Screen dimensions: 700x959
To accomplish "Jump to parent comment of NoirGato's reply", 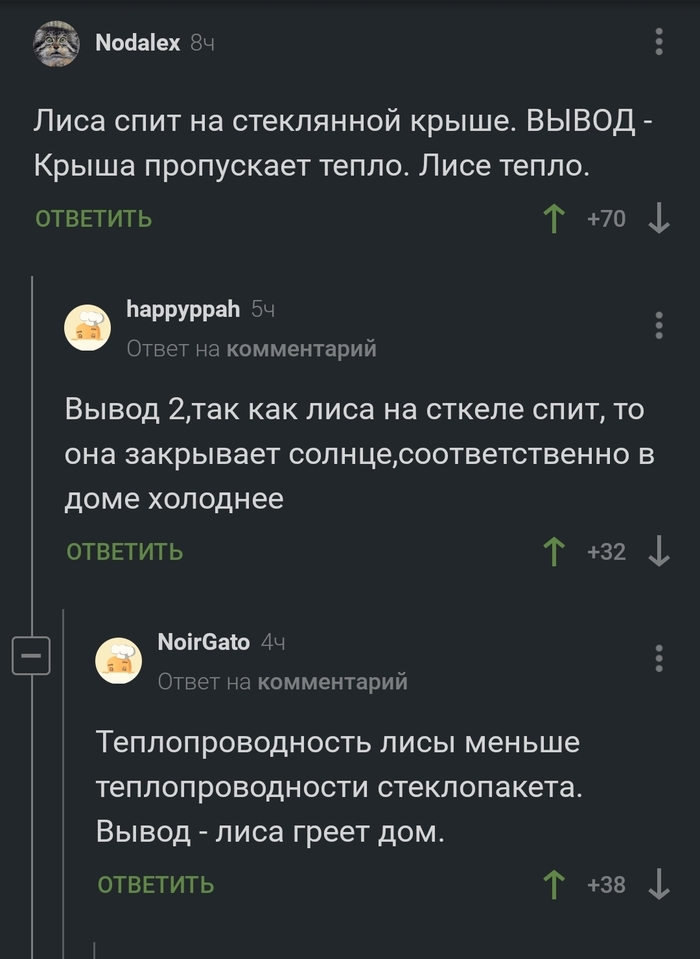I will click(x=332, y=681).
